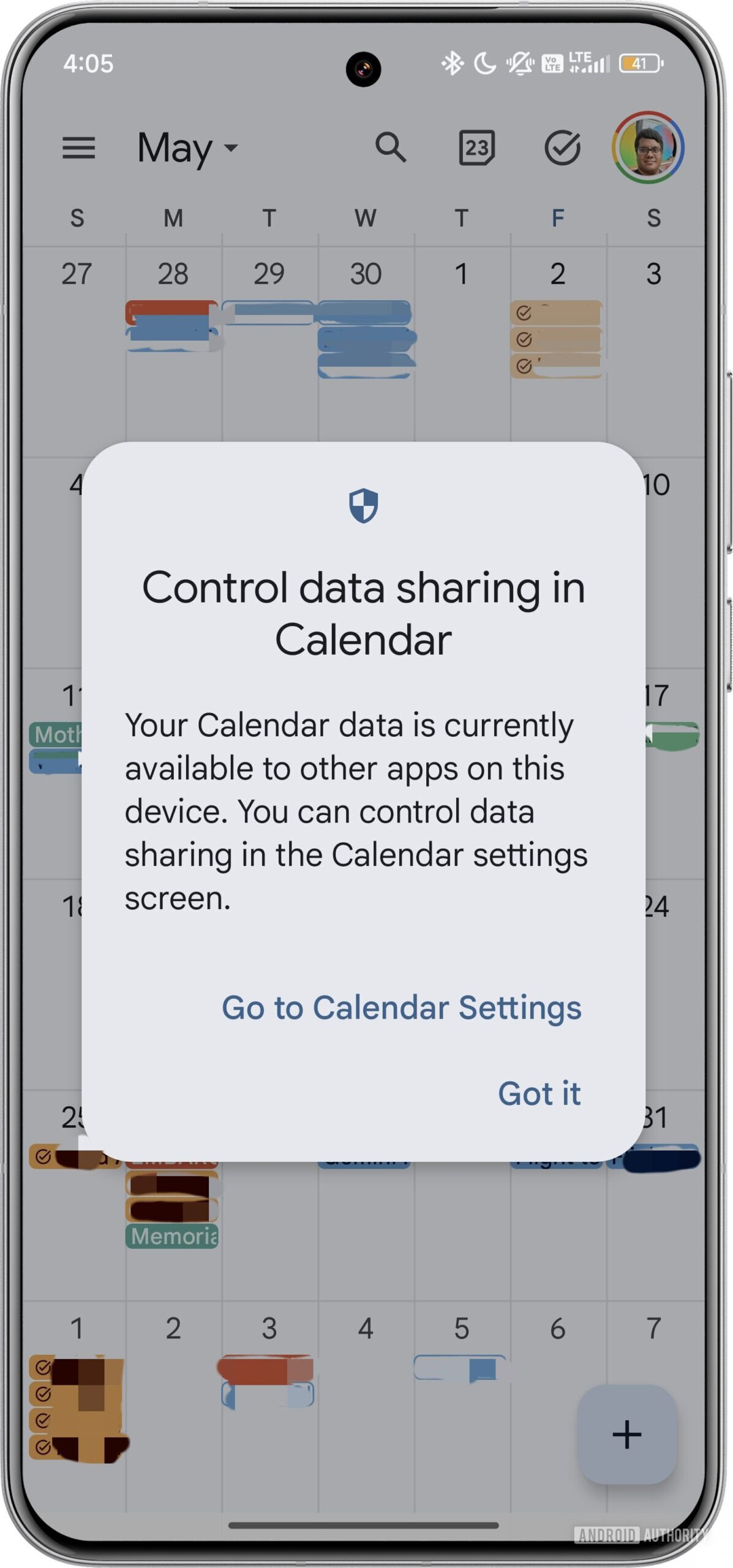Viewport: 733px width, 1568px height.
Task: Expand the May month dropdown
Action: (x=187, y=148)
